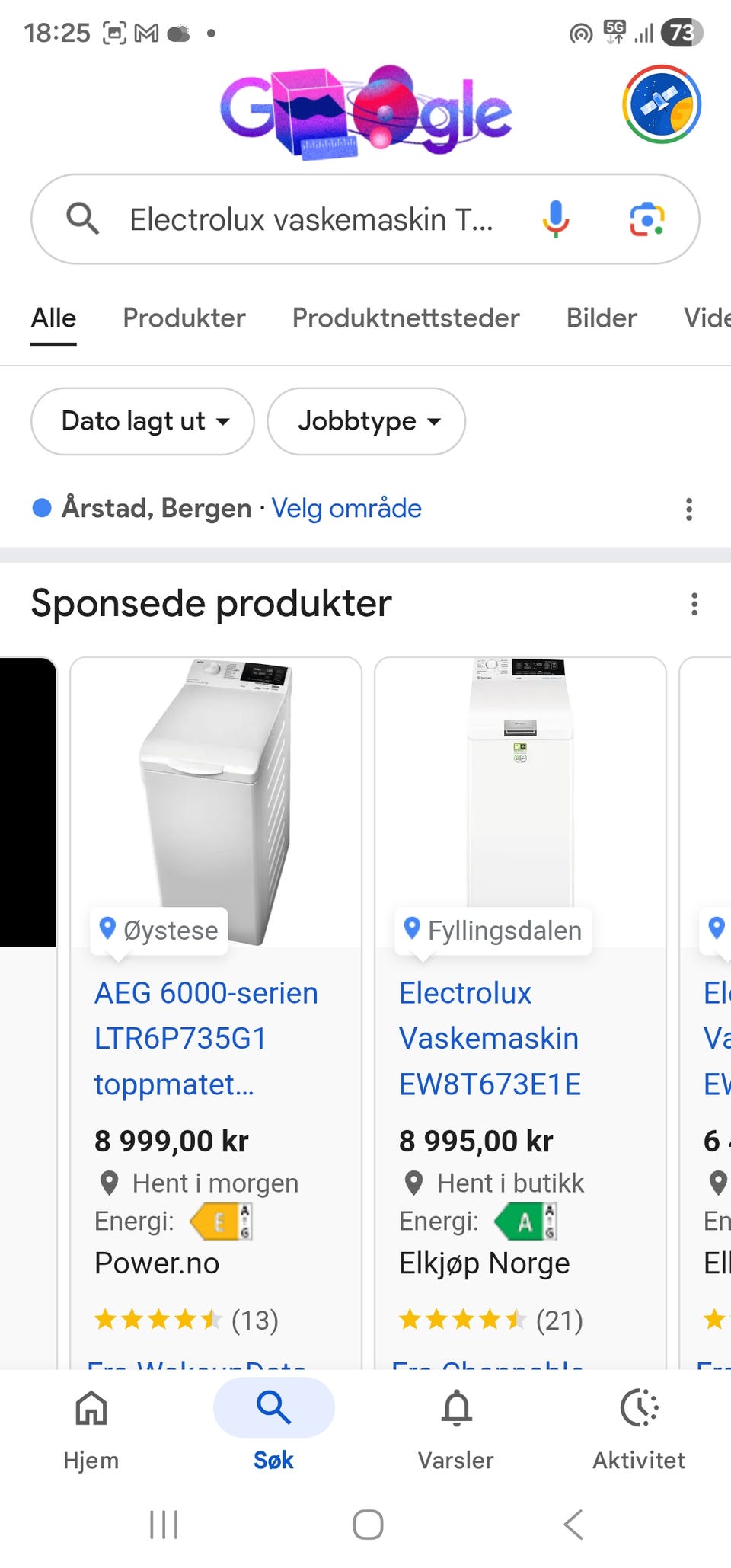This screenshot has width=731, height=1568.
Task: Switch to the Bilder tab
Action: tap(602, 318)
